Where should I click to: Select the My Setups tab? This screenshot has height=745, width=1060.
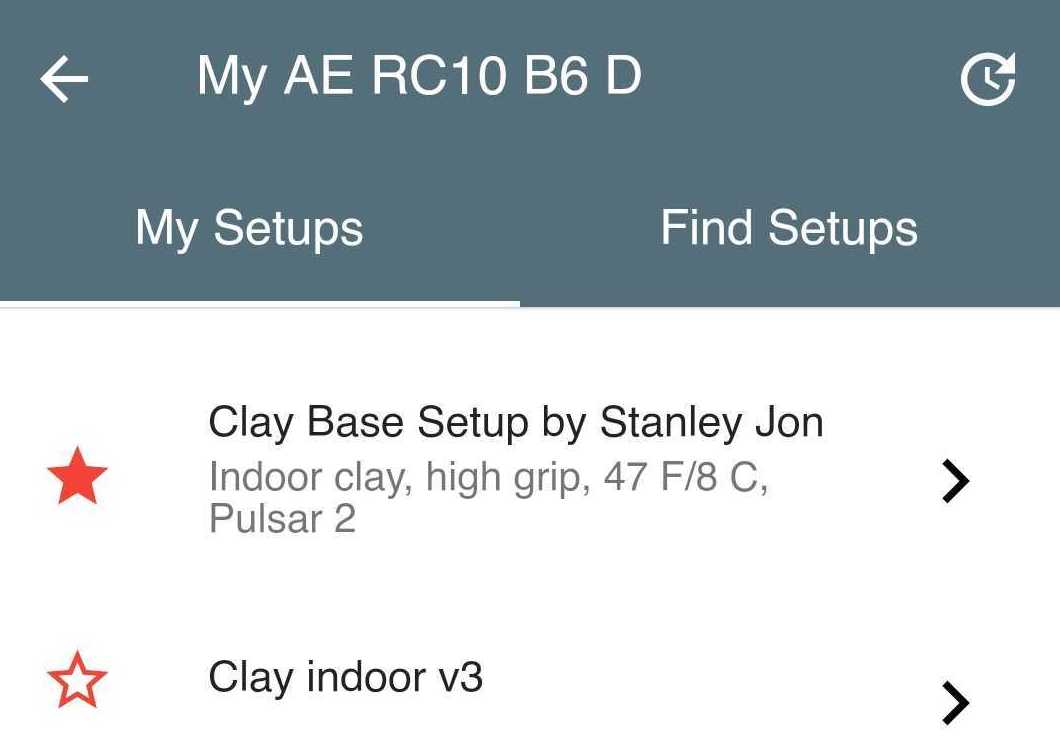[x=249, y=229]
